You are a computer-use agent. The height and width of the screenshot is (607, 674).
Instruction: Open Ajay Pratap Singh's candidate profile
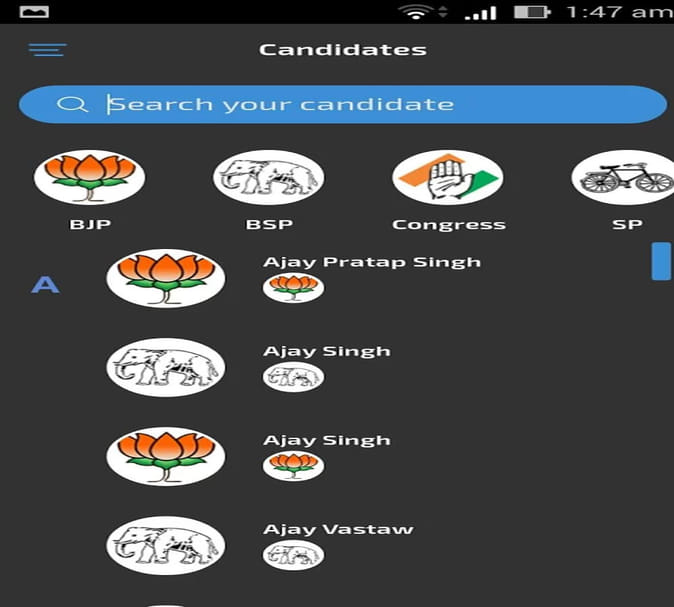click(371, 263)
